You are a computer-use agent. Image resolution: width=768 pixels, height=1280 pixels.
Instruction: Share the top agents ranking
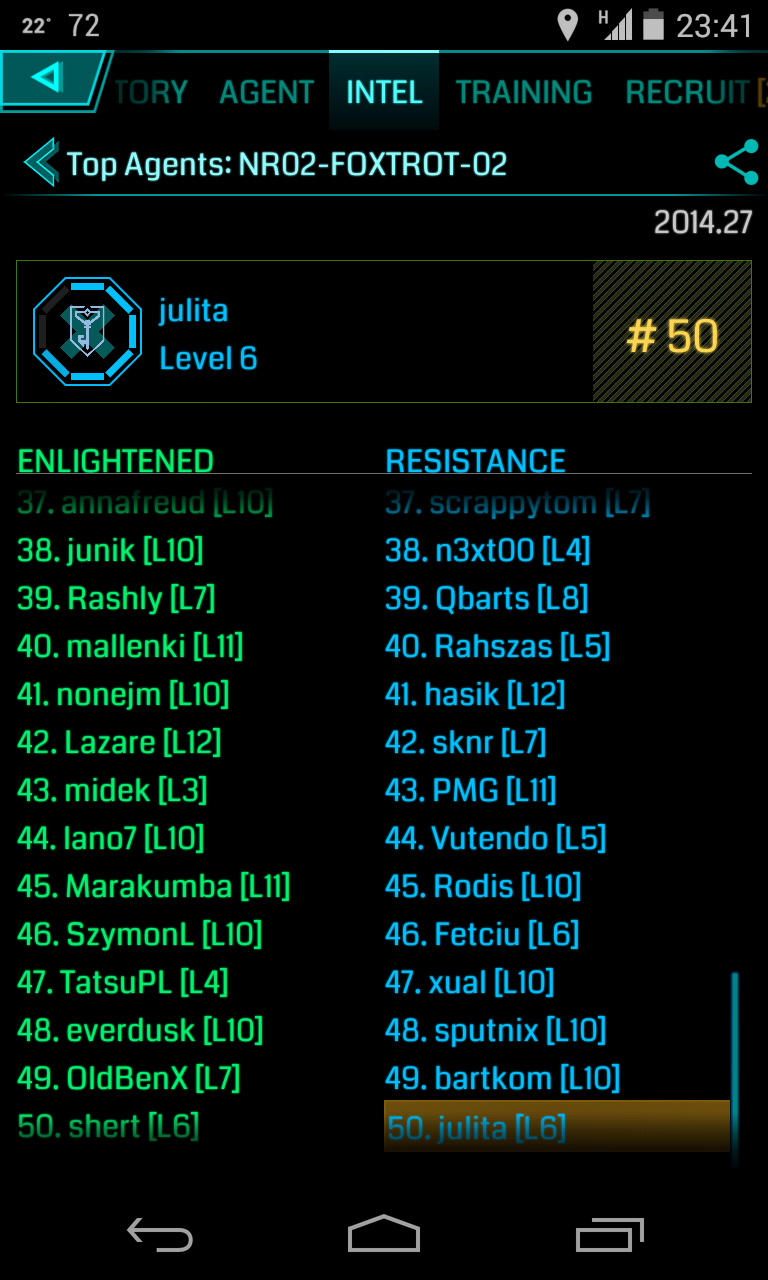(736, 162)
